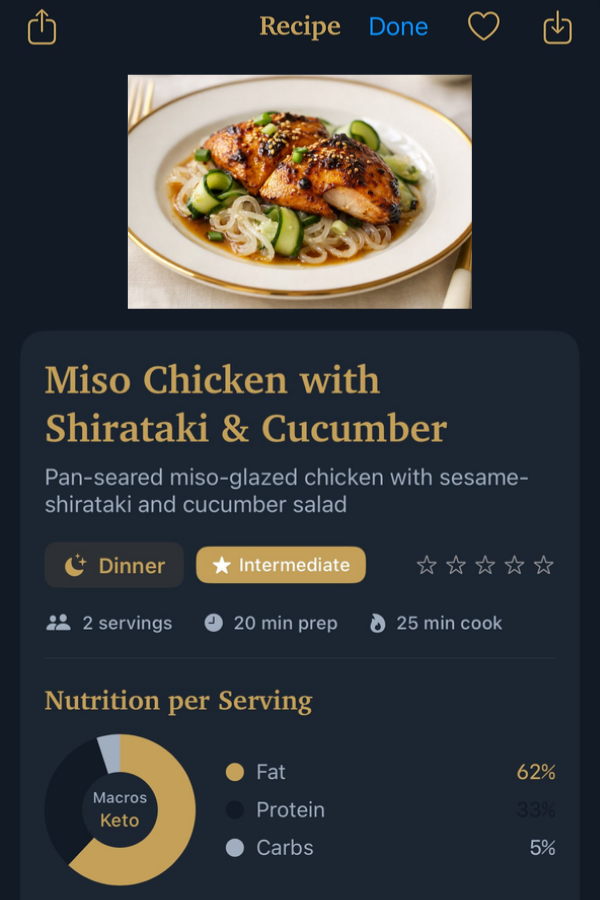Viewport: 600px width, 900px height.
Task: Rate the recipe one star
Action: [427, 566]
